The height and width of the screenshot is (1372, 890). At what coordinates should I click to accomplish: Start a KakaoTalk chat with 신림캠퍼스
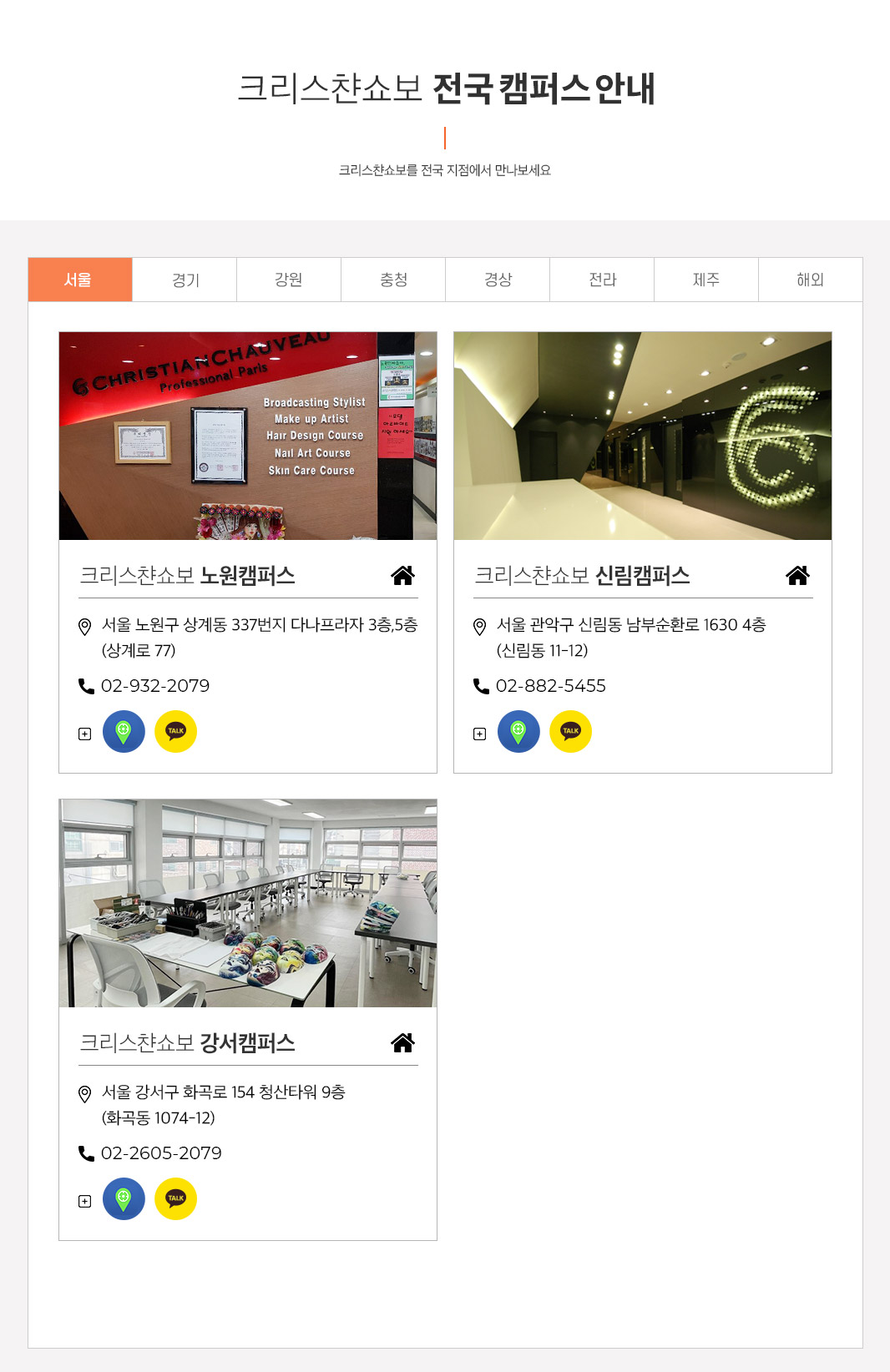570,732
